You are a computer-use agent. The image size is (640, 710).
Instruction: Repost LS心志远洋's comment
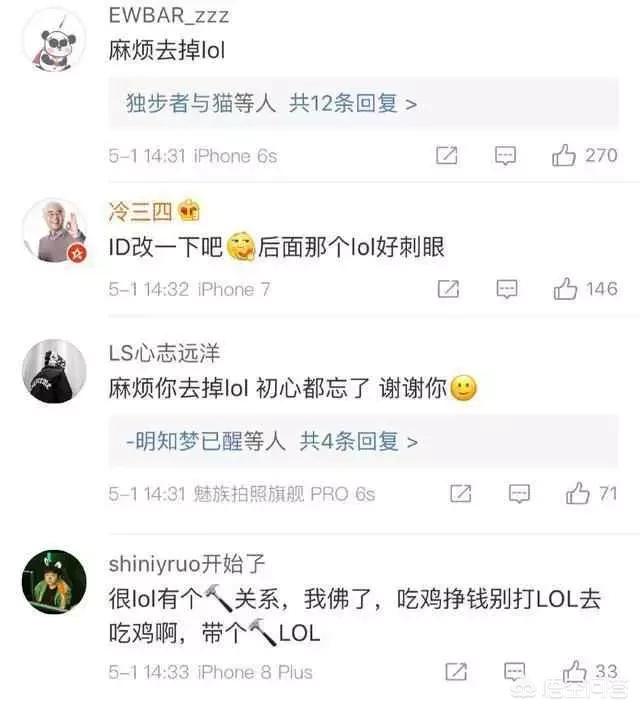pyautogui.click(x=460, y=493)
